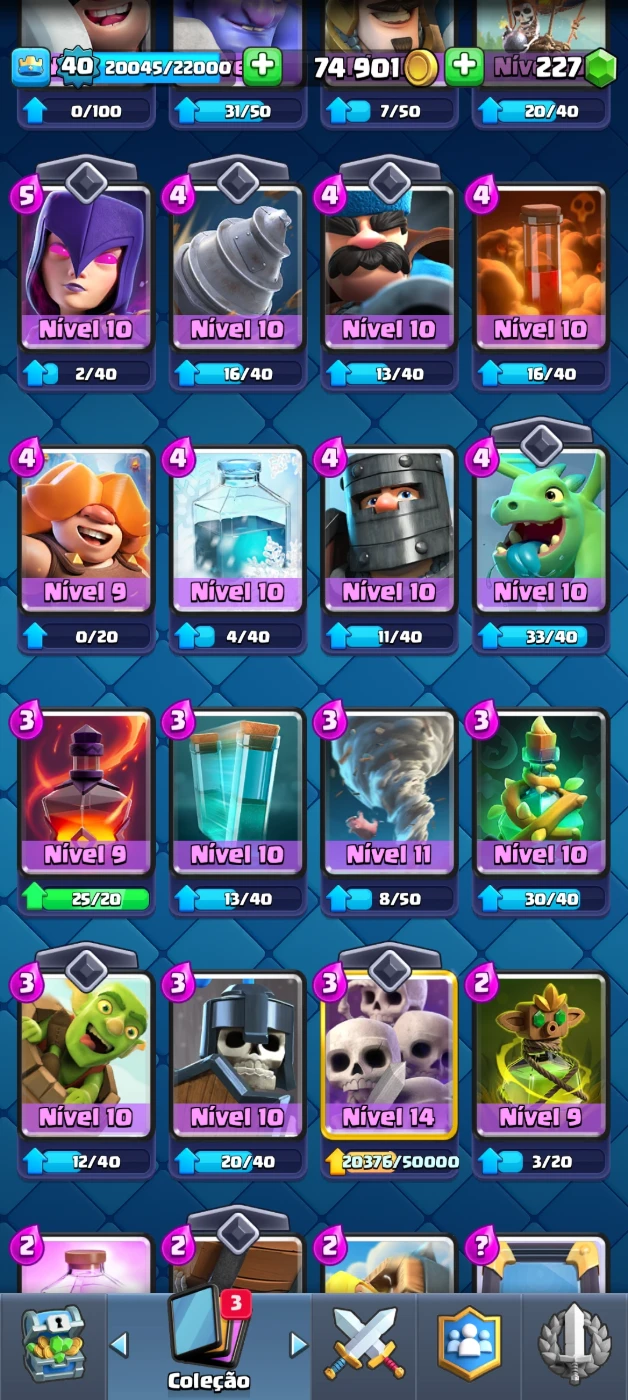This screenshot has height=1400, width=628.
Task: Tap the green plus next to experience
Action: point(262,67)
